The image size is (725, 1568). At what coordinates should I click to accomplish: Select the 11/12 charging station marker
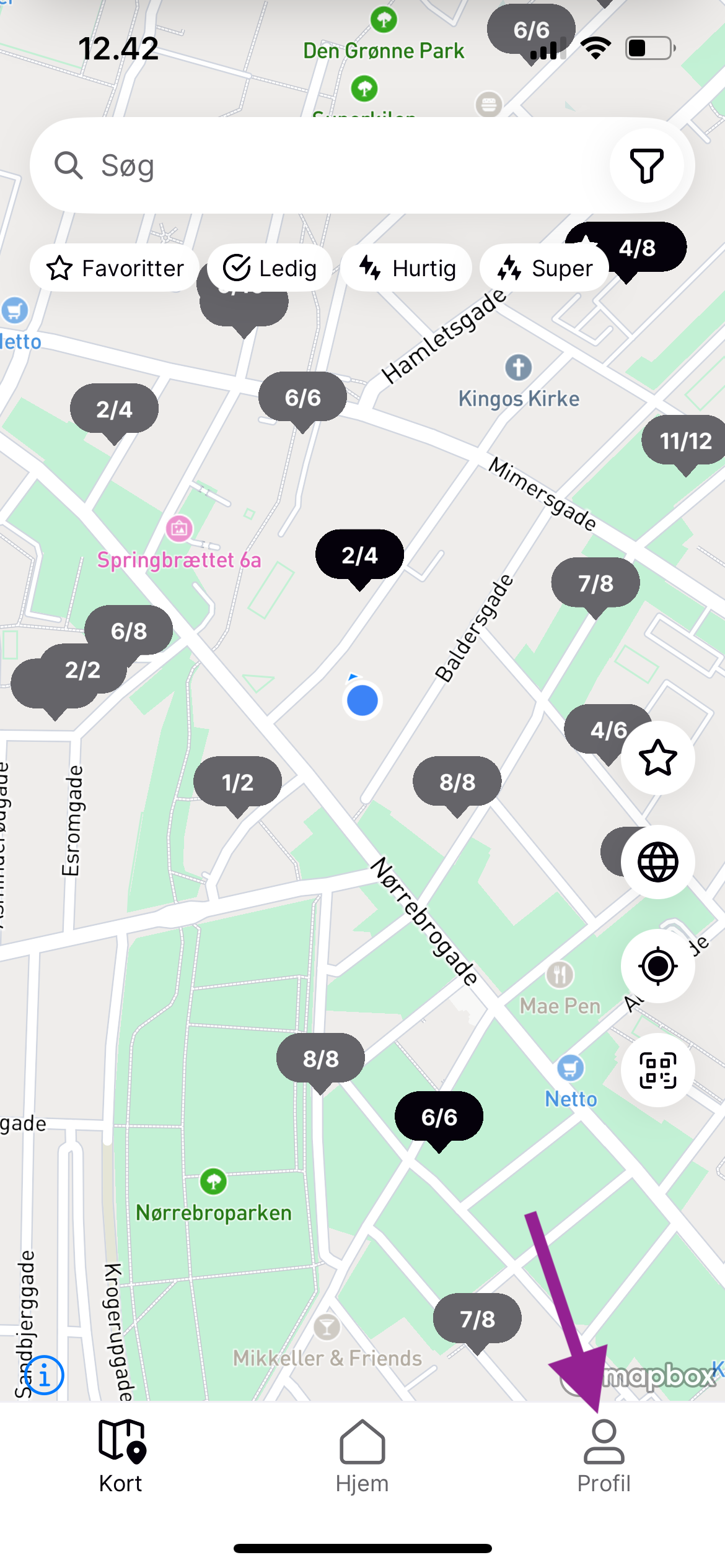coord(685,441)
